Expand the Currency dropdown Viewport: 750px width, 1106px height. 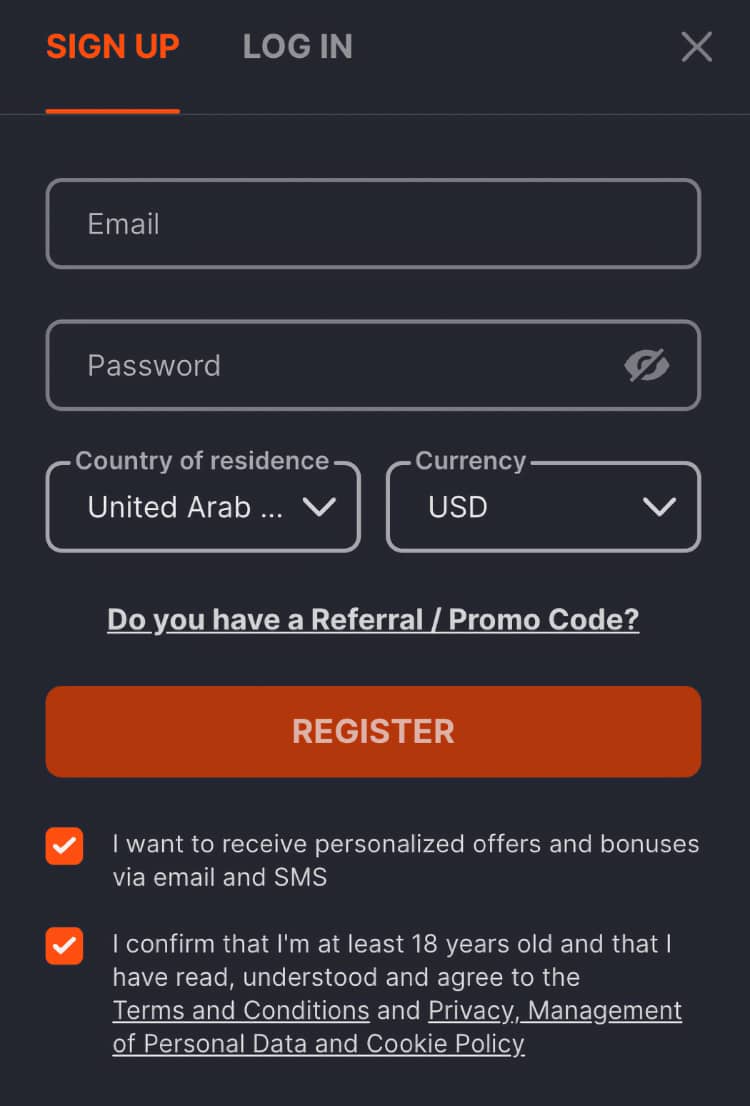tap(543, 507)
